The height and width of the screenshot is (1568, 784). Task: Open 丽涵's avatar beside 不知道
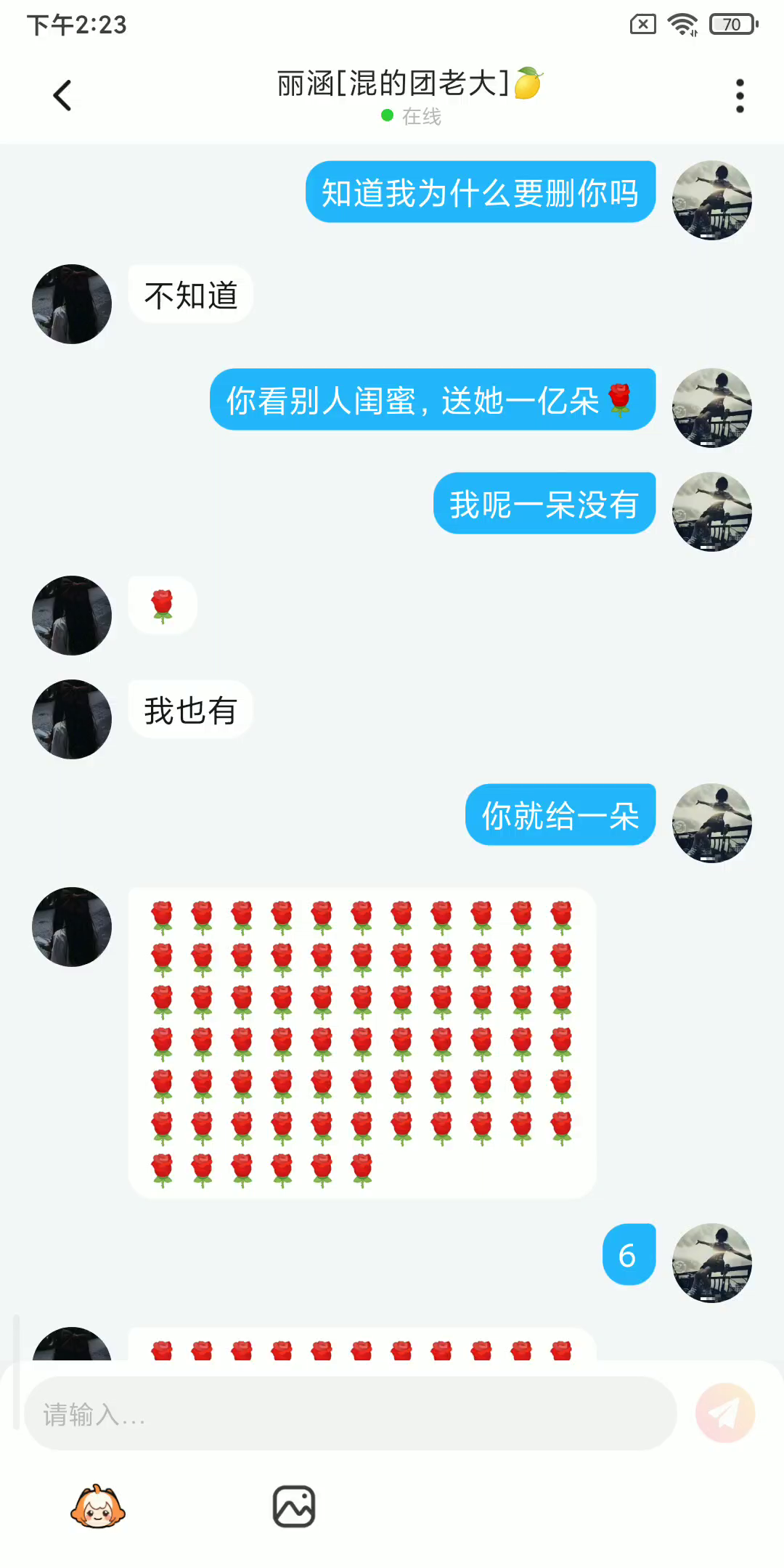click(72, 304)
